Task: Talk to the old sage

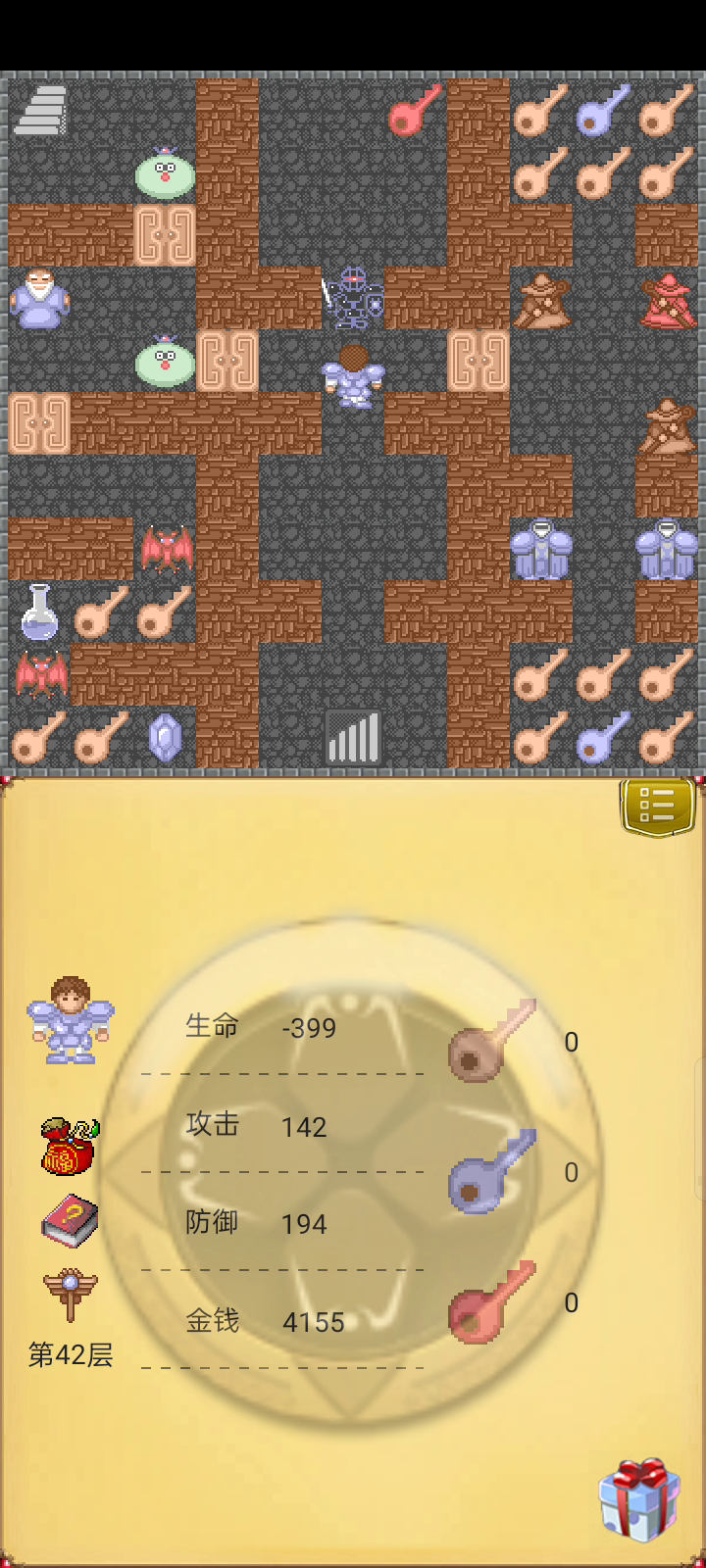Action: (39, 298)
